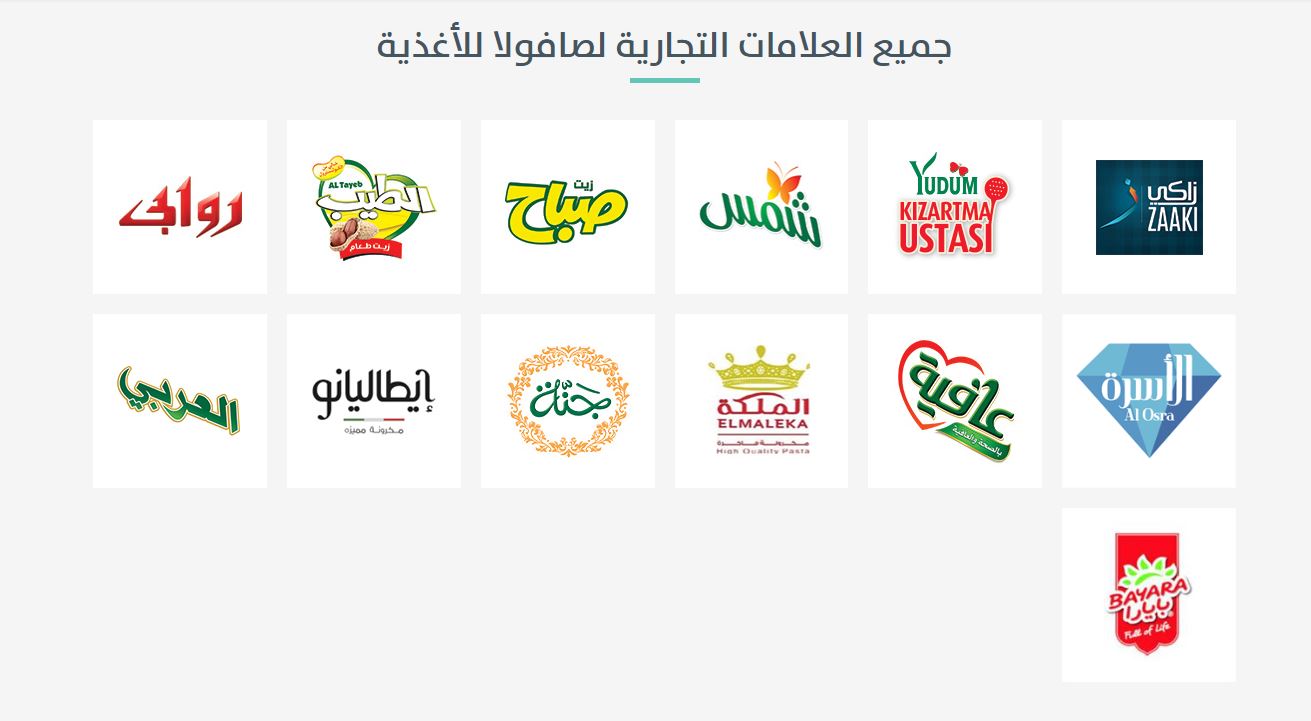Select the Italiano pasta brand tile
This screenshot has width=1311, height=721.
tap(373, 401)
